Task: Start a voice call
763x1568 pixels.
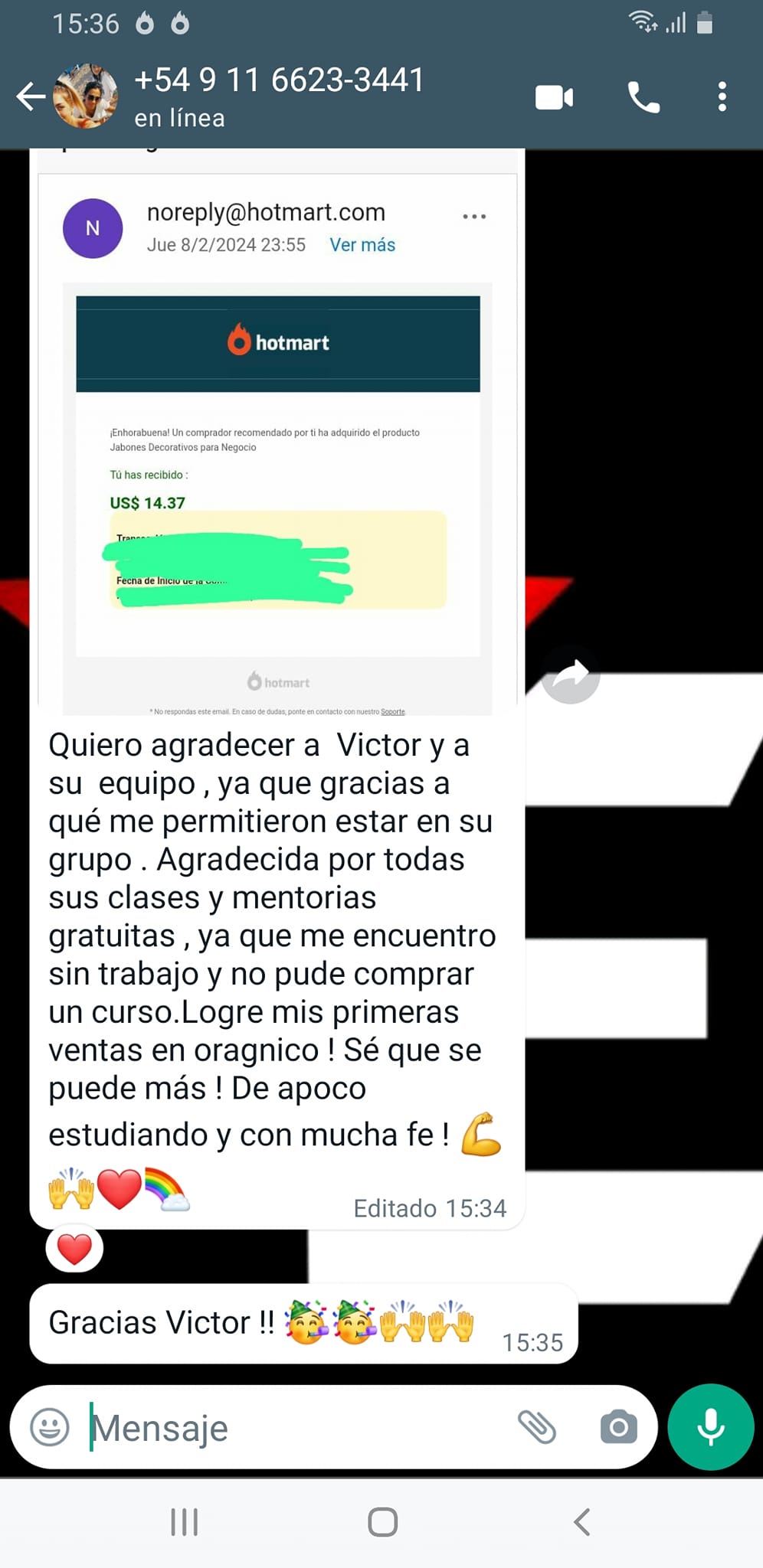Action: pyautogui.click(x=643, y=98)
